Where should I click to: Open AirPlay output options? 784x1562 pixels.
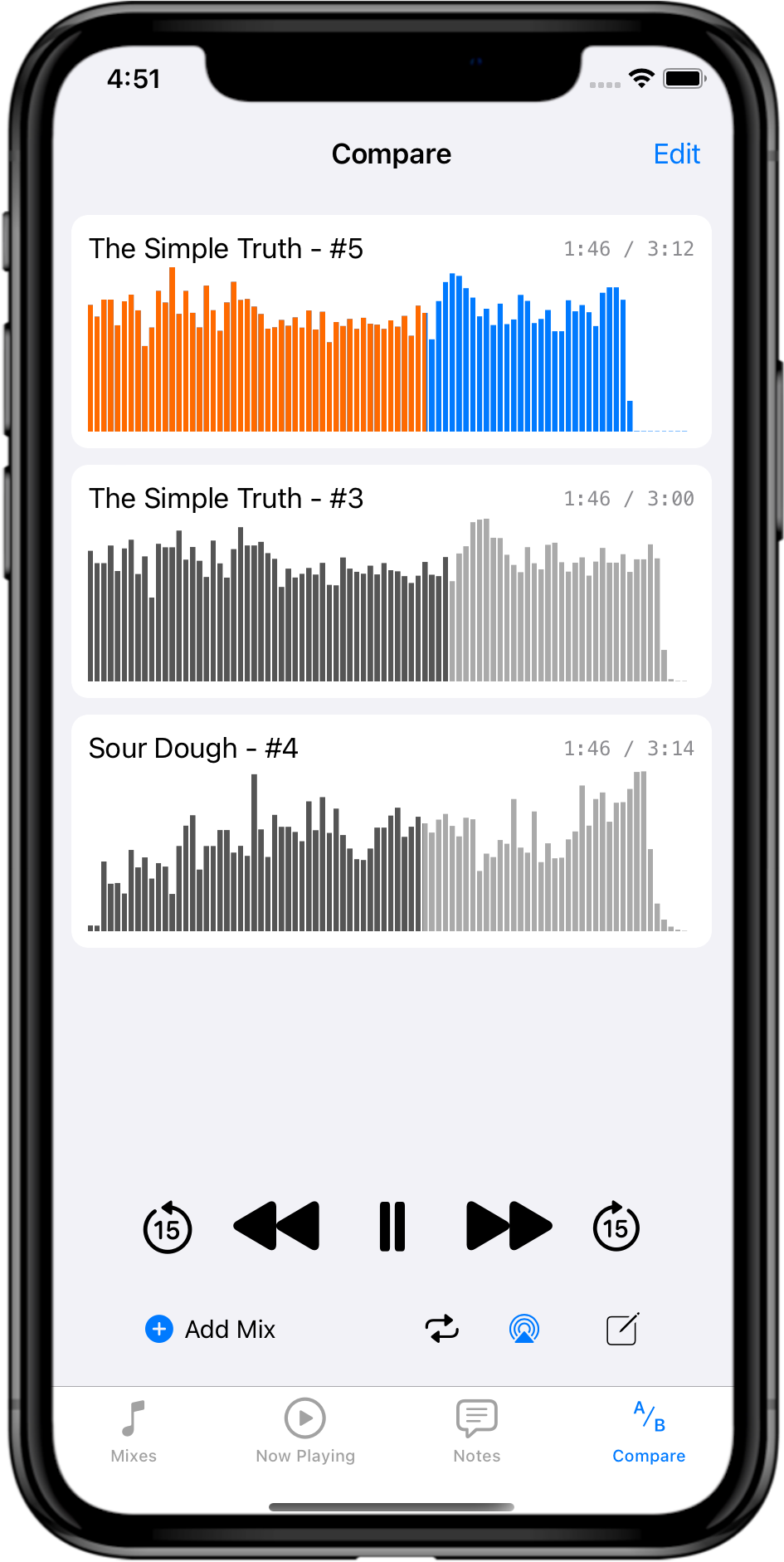pyautogui.click(x=523, y=1329)
